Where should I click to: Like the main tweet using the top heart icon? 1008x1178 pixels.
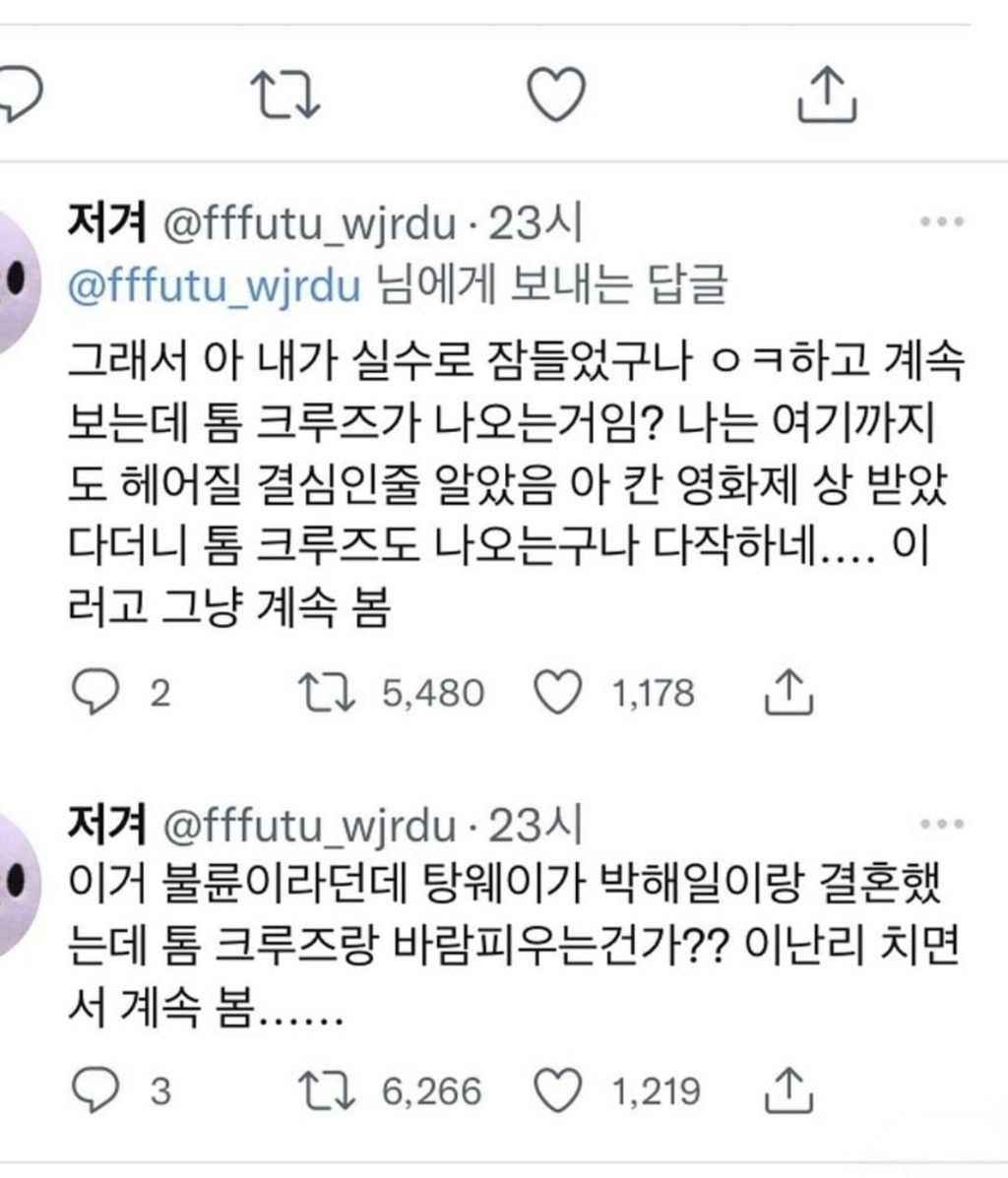[x=555, y=93]
